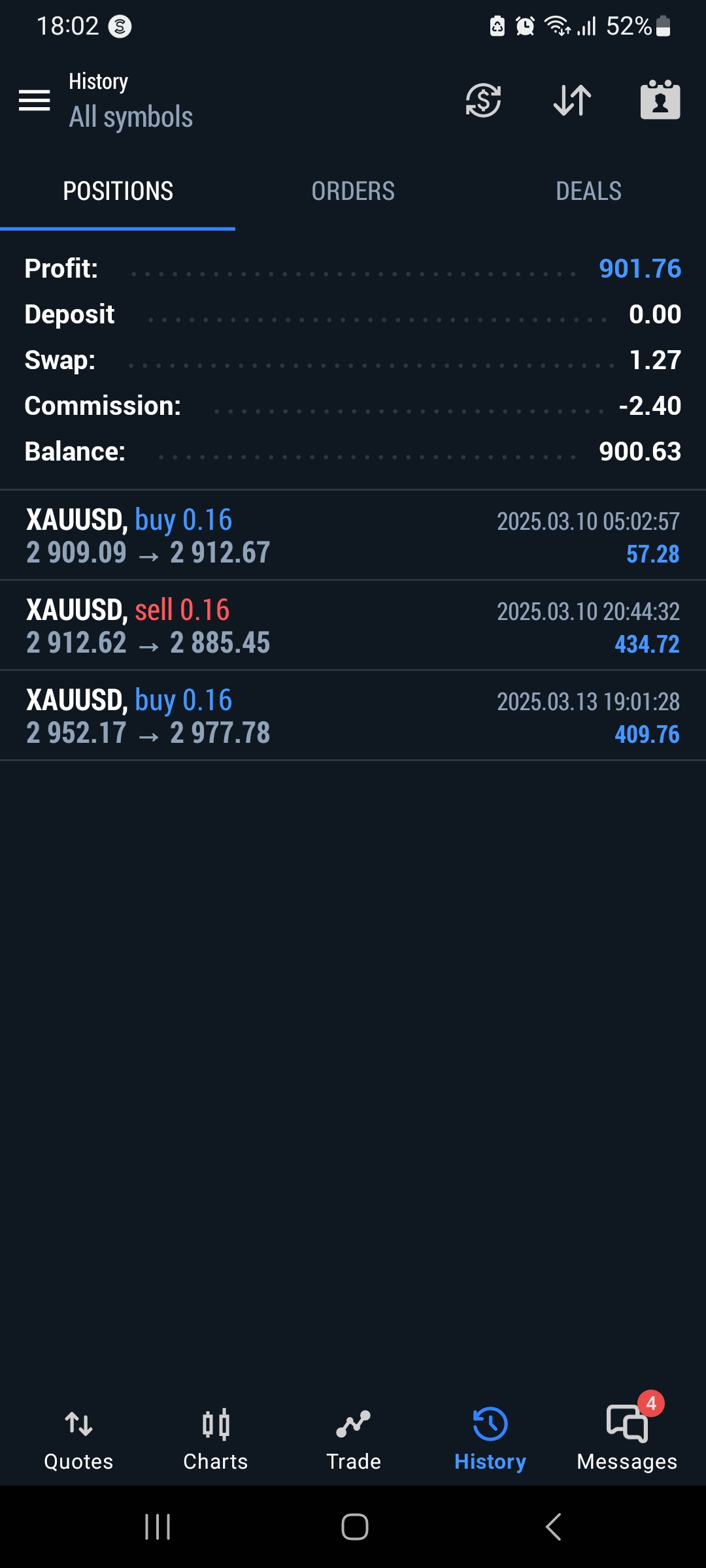The image size is (706, 1568).
Task: Open the navigation hamburger menu
Action: coord(34,101)
